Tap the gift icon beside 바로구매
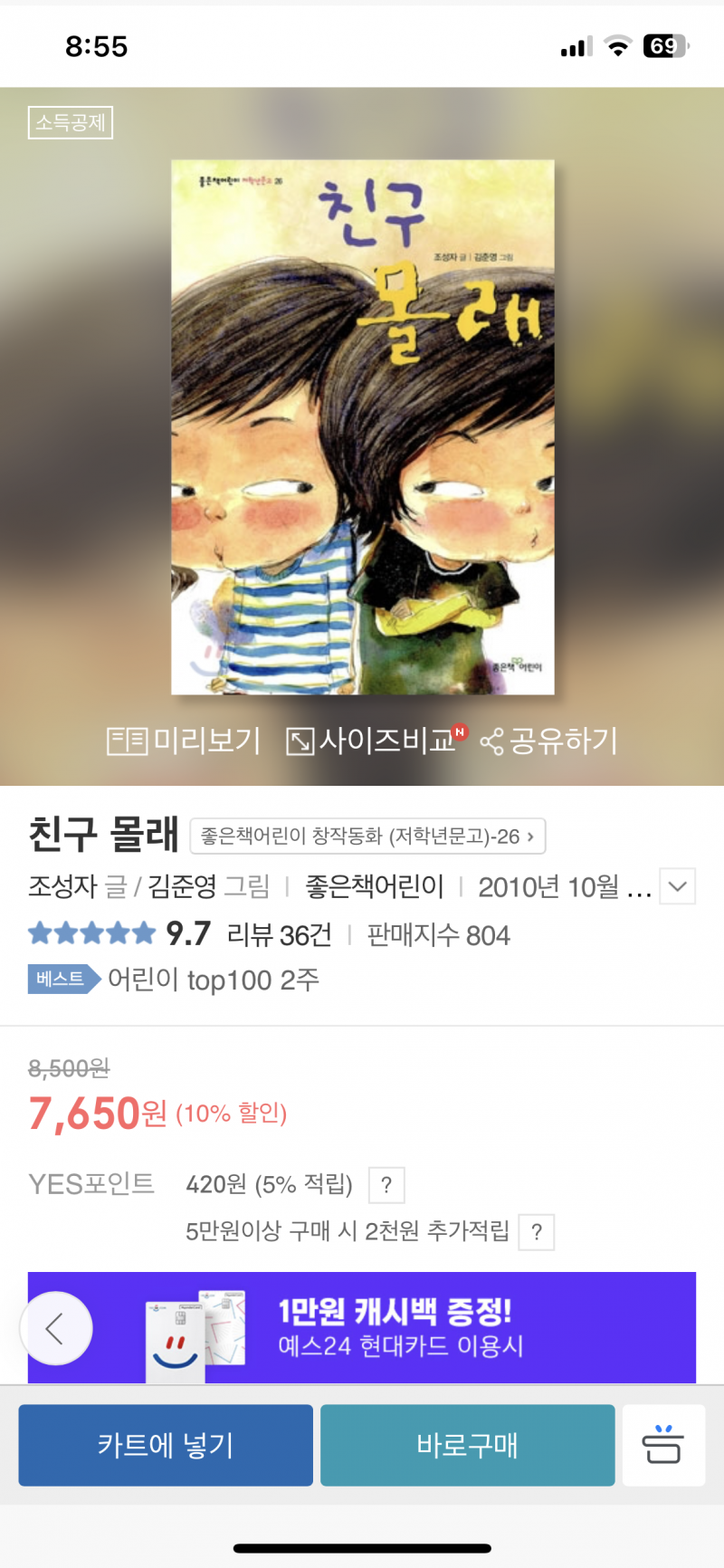The width and height of the screenshot is (724, 1568). [x=662, y=1445]
